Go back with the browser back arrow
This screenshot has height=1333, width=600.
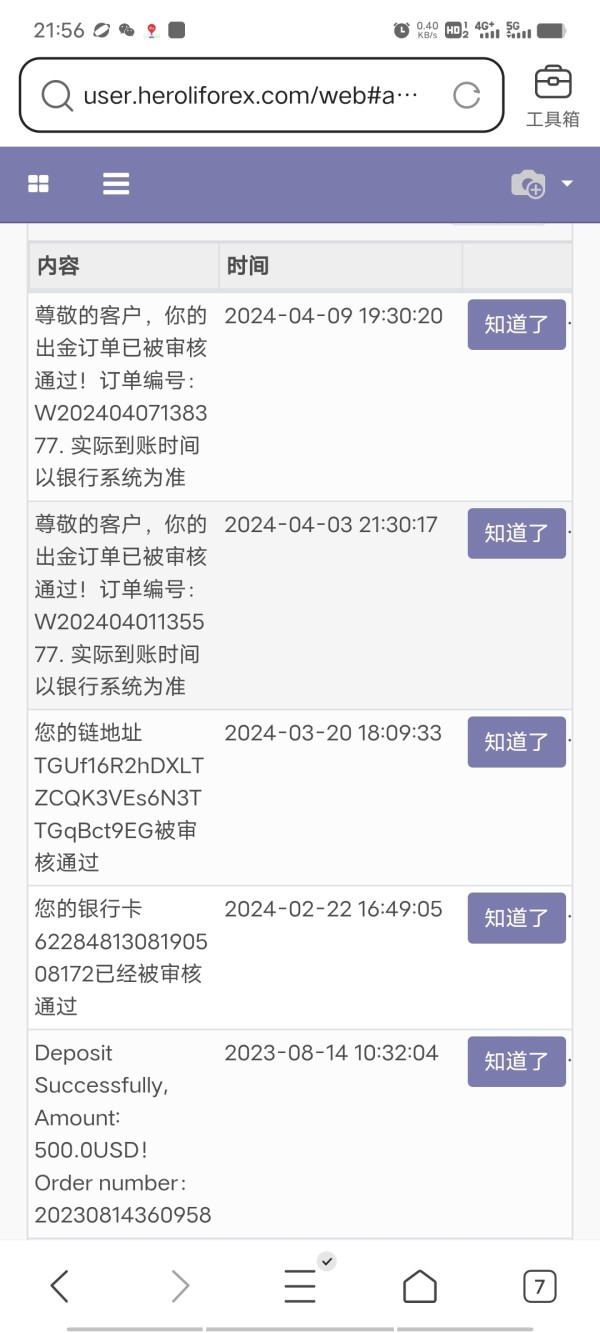pyautogui.click(x=60, y=1286)
